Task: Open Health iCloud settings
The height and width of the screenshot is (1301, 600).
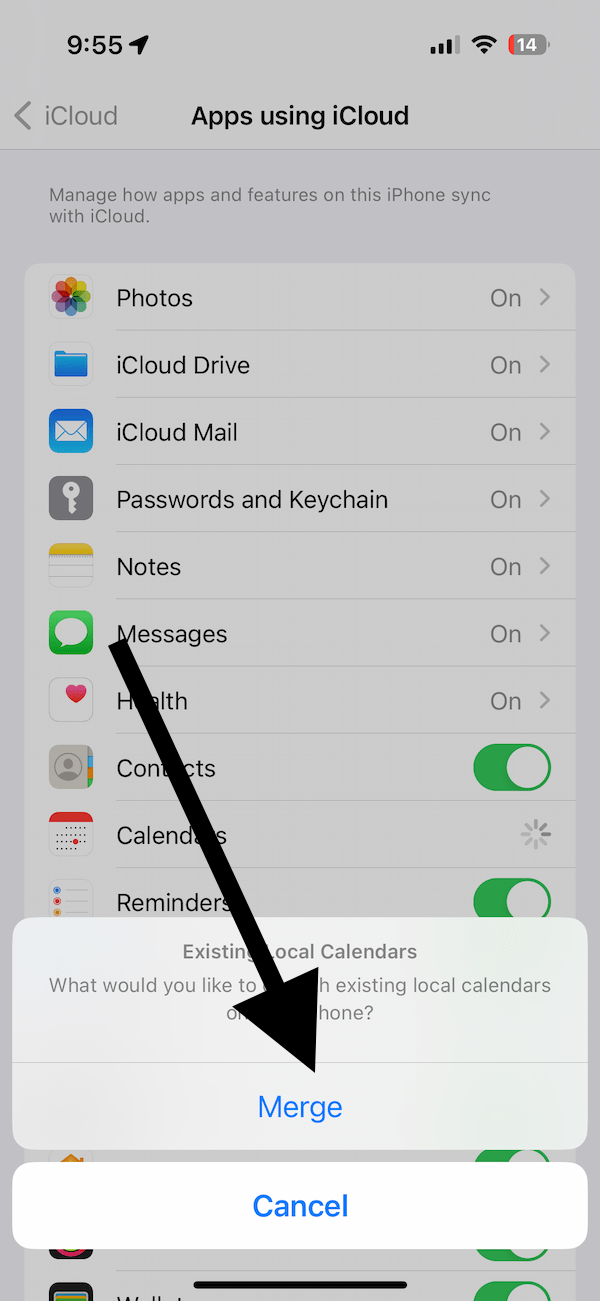Action: 300,701
